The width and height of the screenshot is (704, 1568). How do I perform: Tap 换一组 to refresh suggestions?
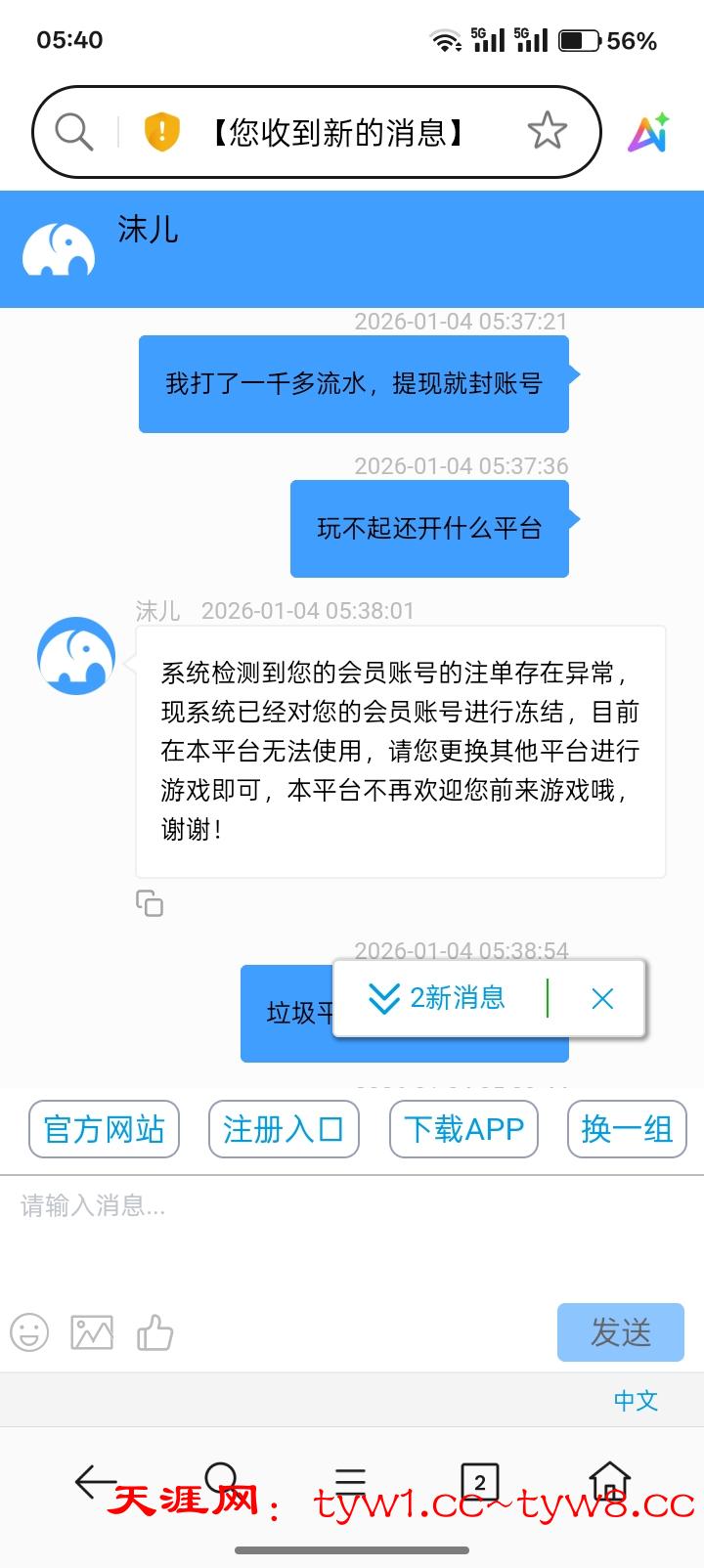click(x=627, y=1129)
